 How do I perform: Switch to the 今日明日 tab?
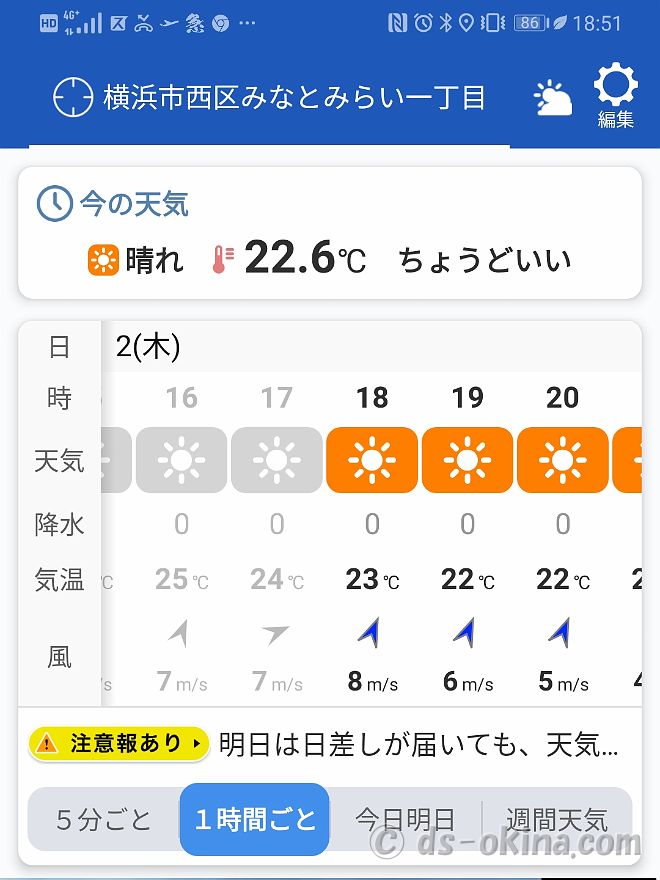[x=405, y=821]
